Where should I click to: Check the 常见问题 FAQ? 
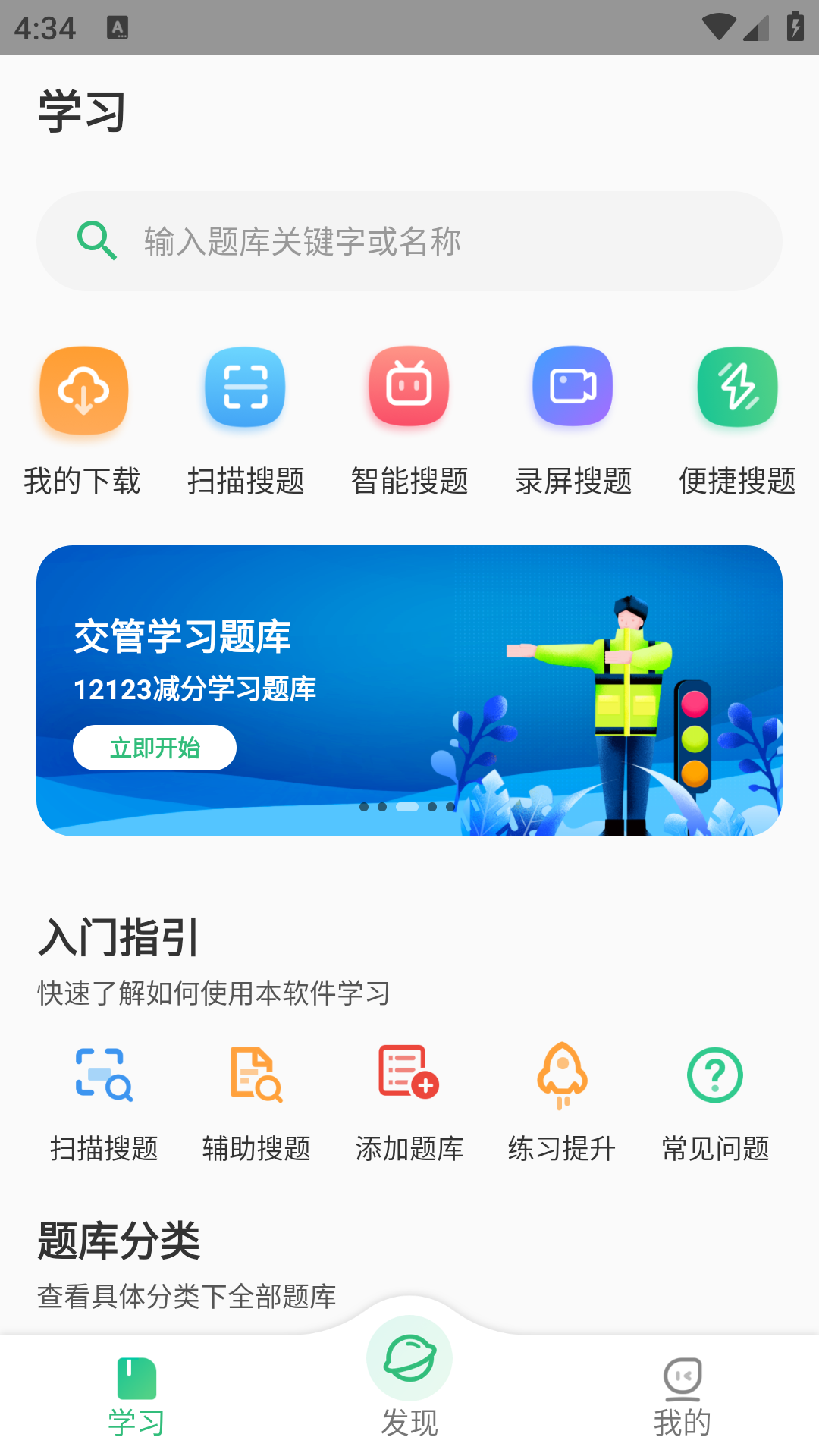click(715, 1103)
